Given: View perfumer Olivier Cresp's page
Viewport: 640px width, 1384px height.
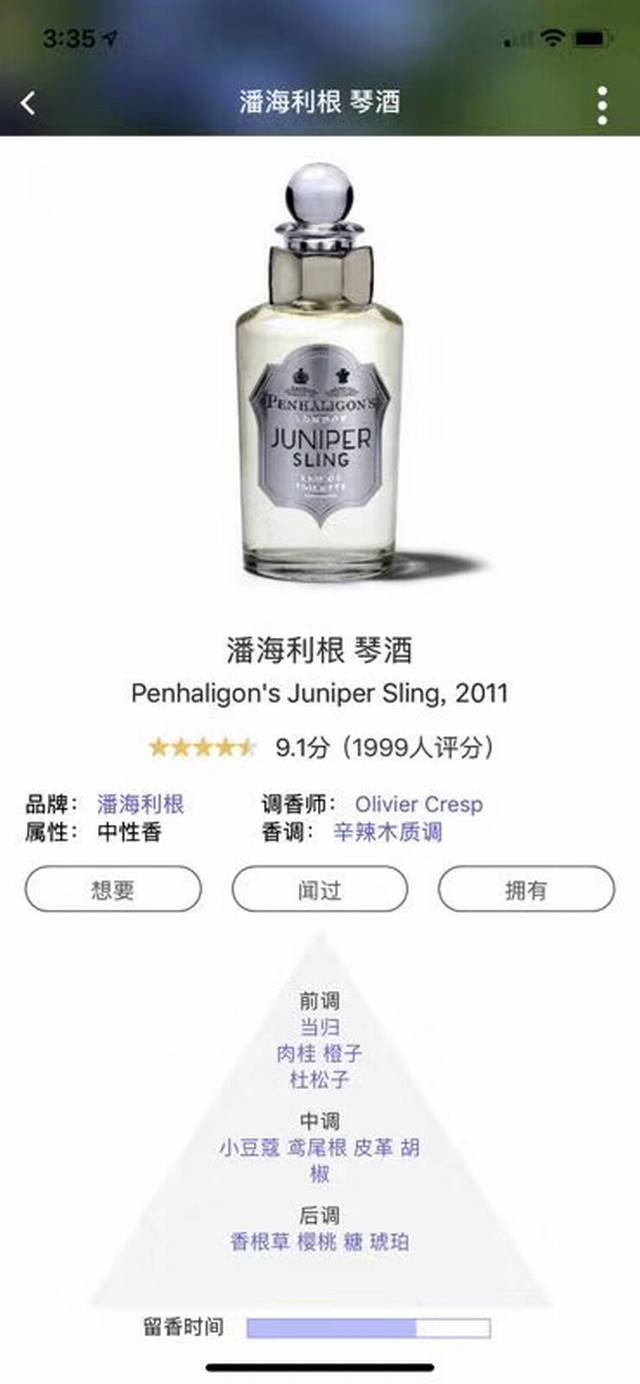Looking at the screenshot, I should click(x=418, y=804).
